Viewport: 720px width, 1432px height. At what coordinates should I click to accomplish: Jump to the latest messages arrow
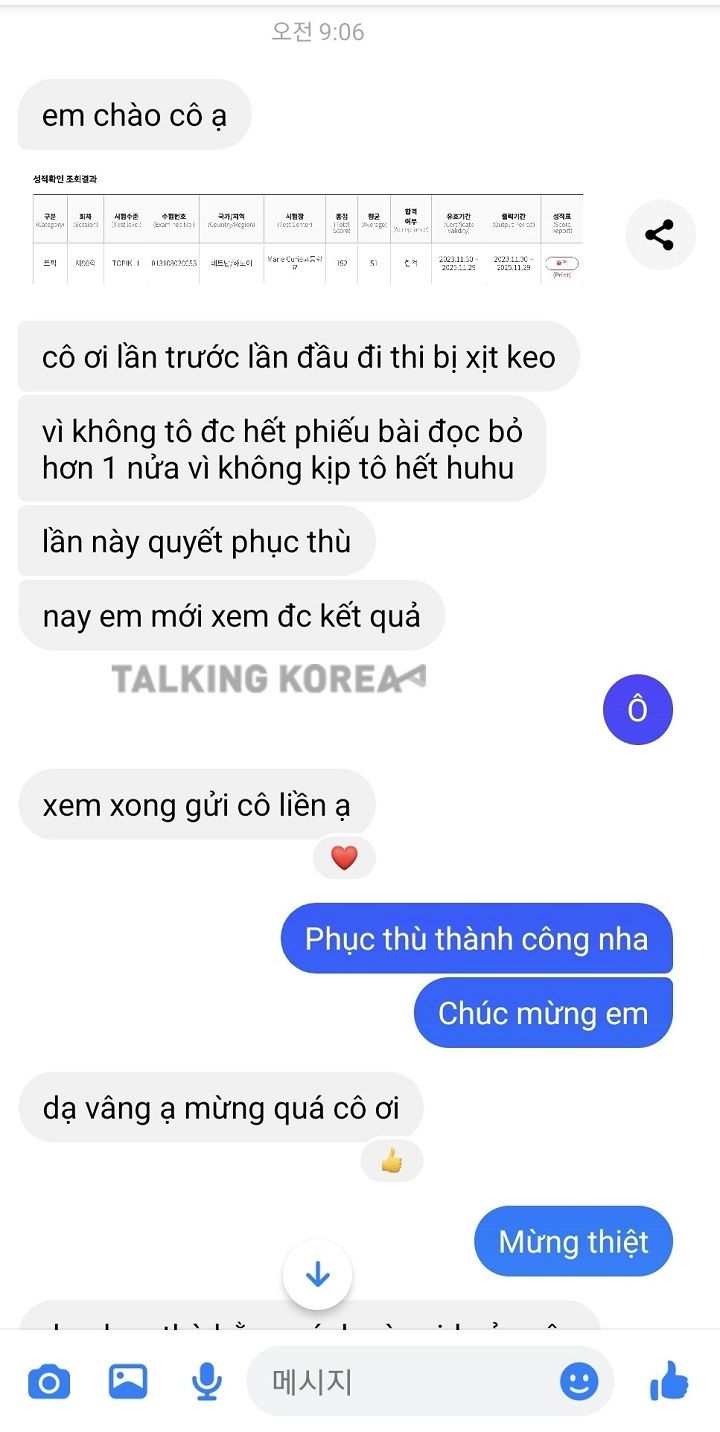(x=317, y=1275)
